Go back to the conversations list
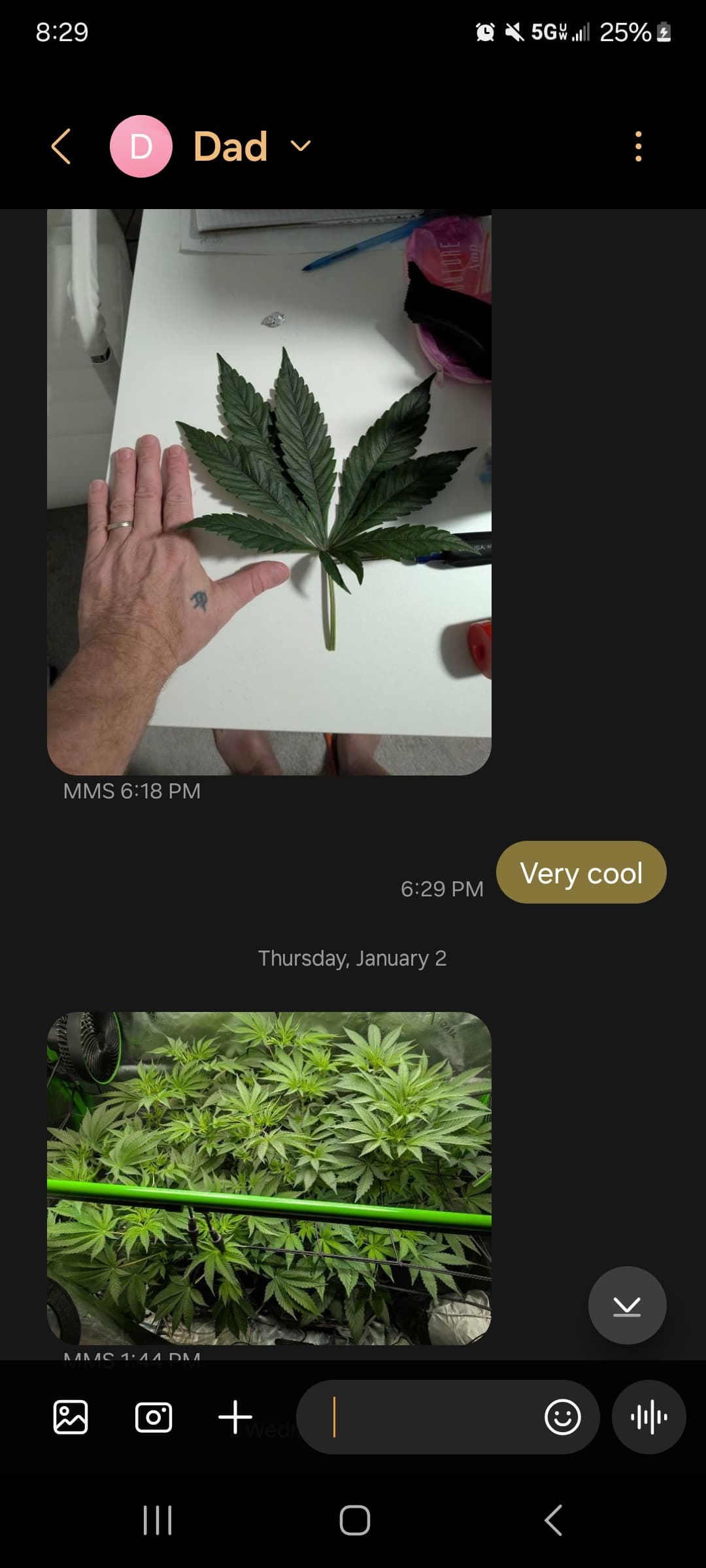The height and width of the screenshot is (1568, 706). click(x=61, y=146)
